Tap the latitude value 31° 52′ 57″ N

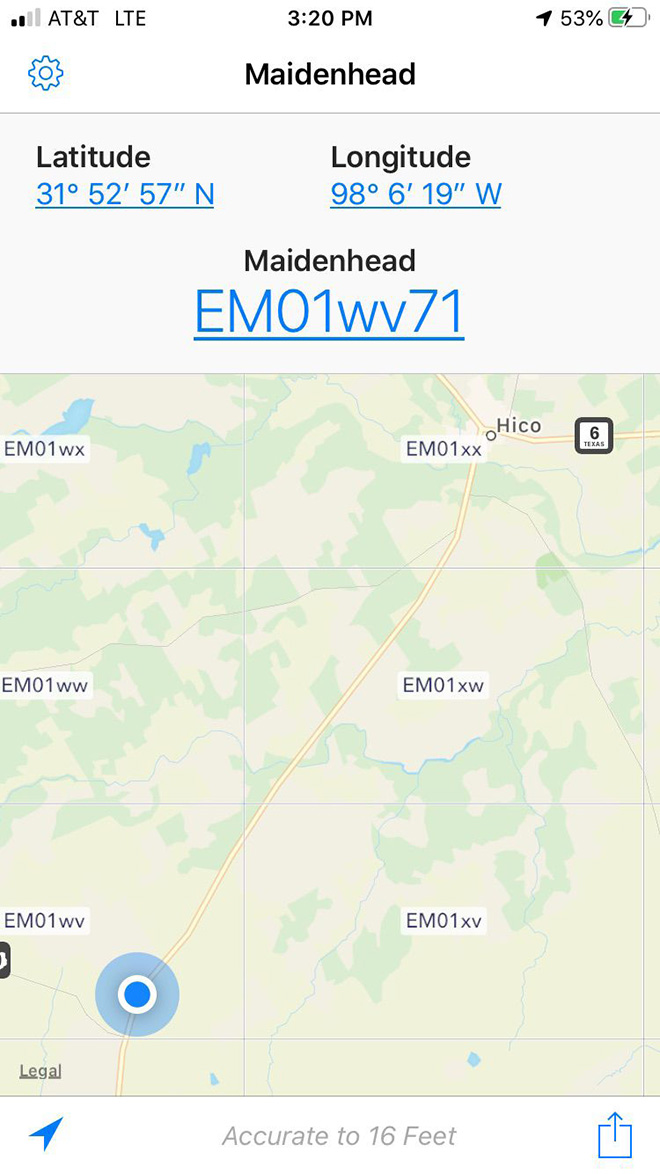pyautogui.click(x=125, y=194)
